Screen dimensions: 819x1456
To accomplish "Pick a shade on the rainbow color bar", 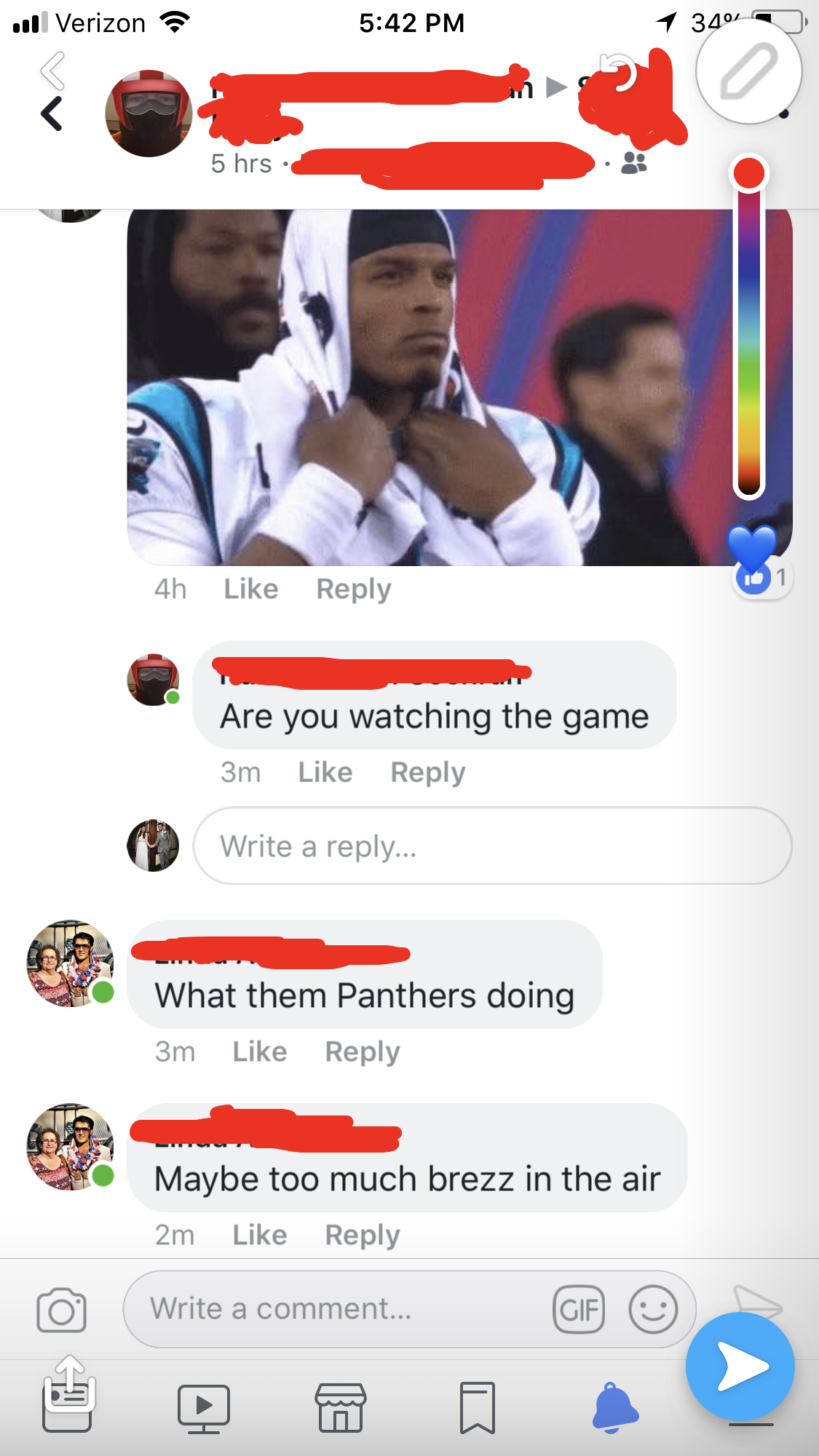I will pos(748,327).
